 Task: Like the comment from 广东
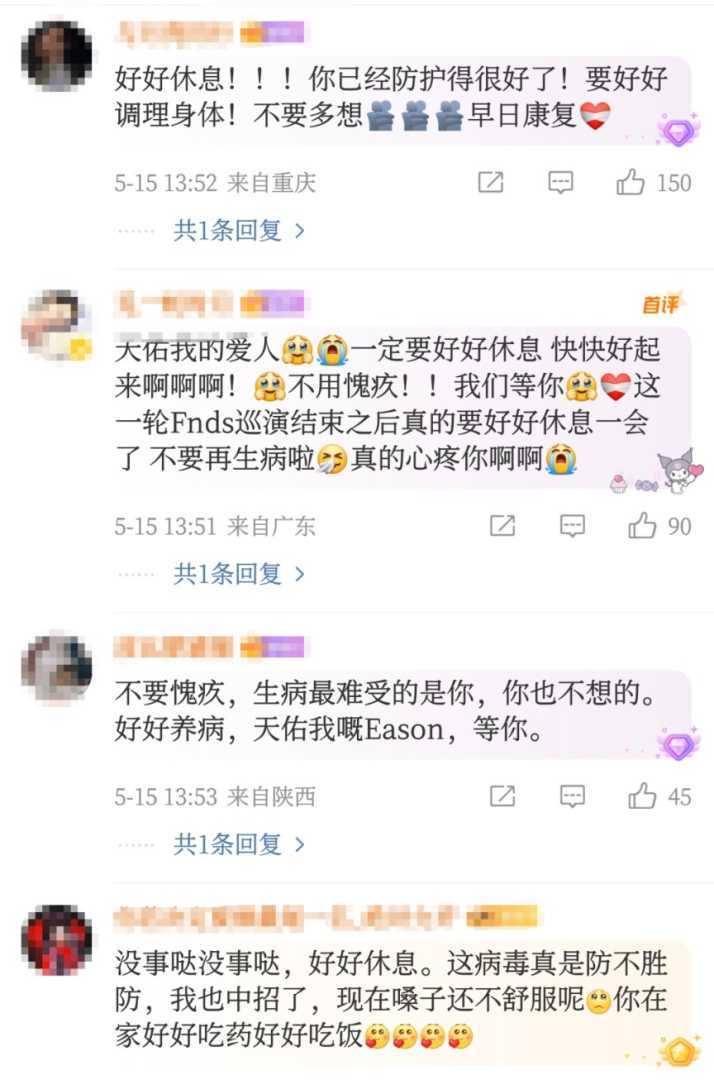tap(642, 526)
